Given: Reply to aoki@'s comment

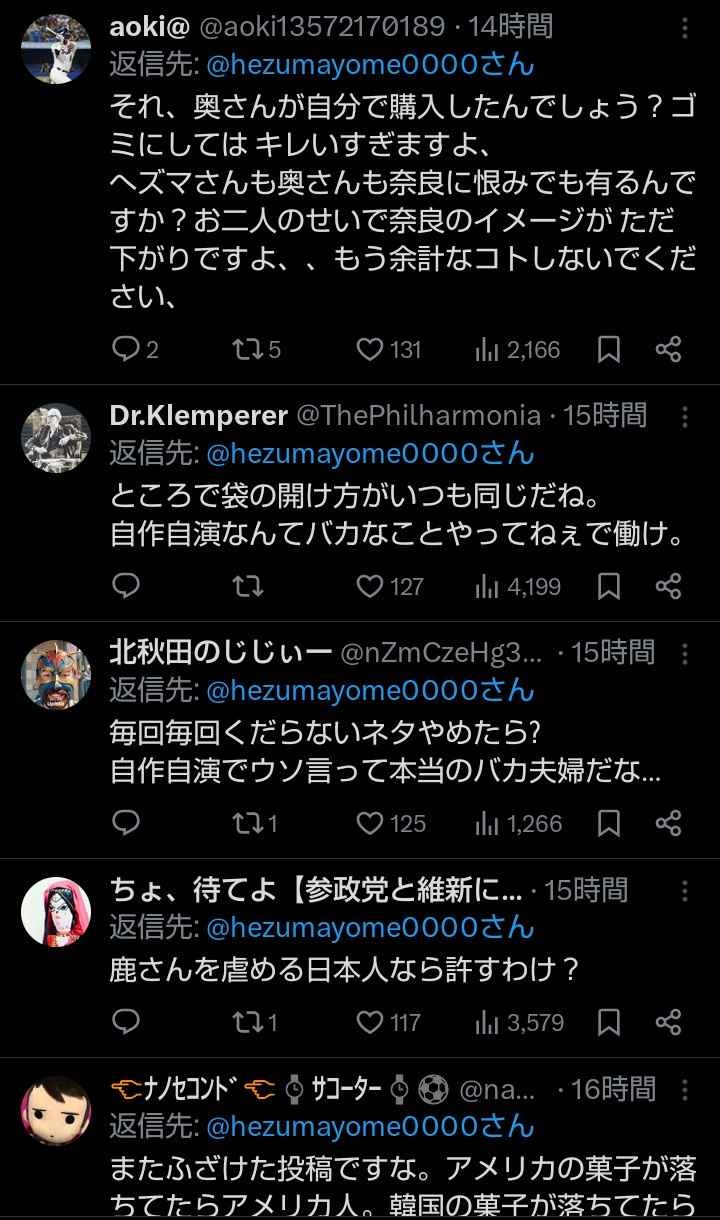Looking at the screenshot, I should coord(125,349).
